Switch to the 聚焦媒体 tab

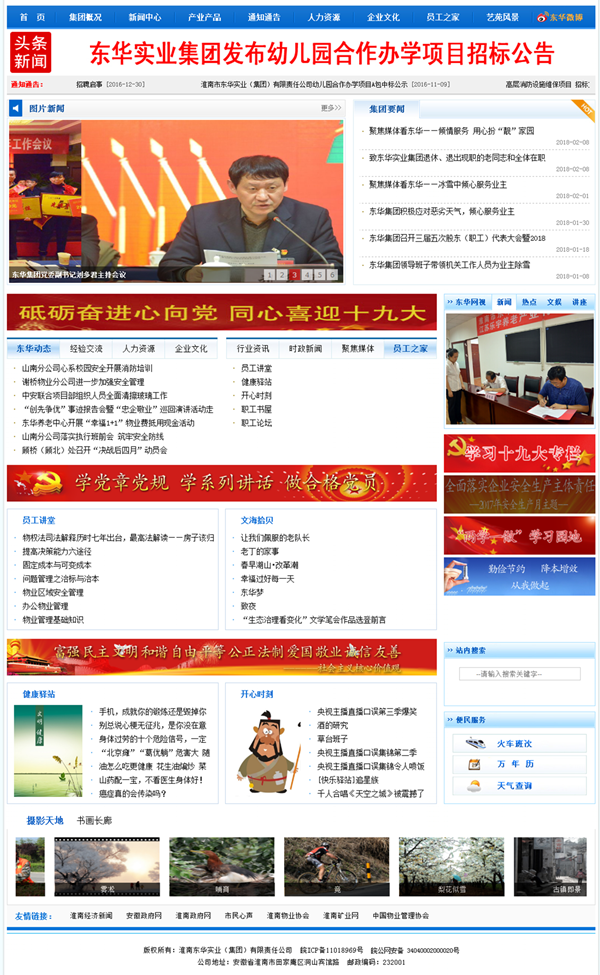click(357, 349)
